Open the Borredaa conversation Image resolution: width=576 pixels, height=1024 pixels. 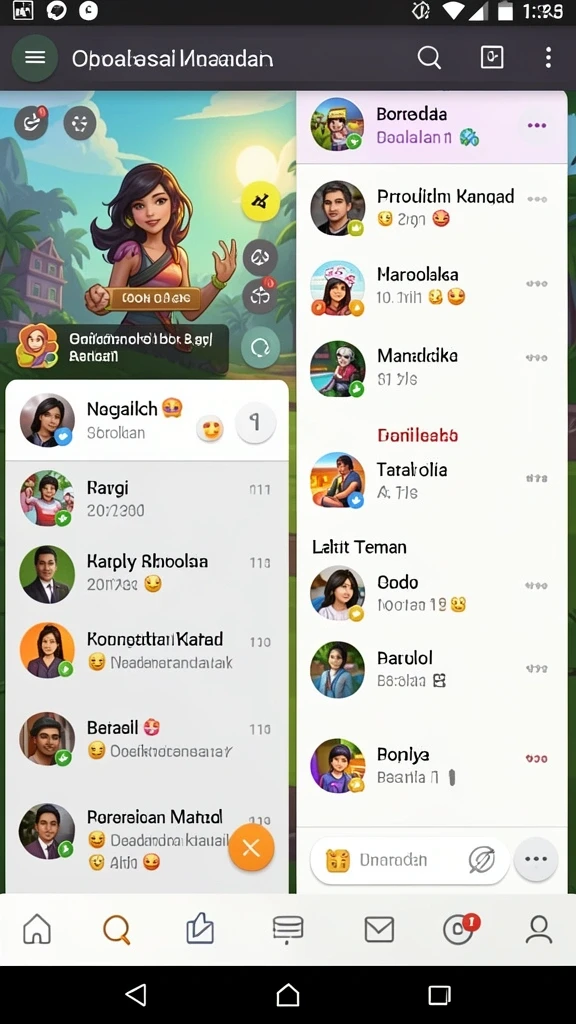point(432,126)
